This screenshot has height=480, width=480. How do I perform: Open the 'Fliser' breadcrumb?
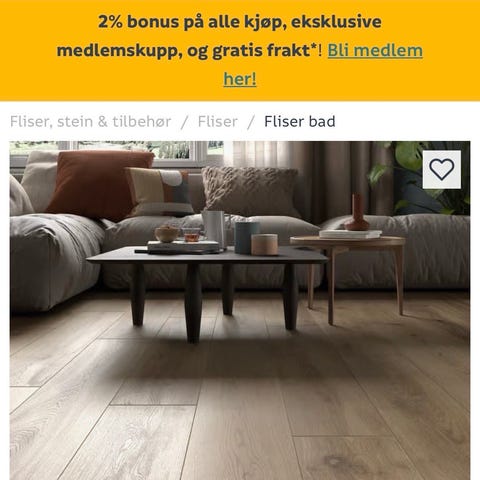218,122
